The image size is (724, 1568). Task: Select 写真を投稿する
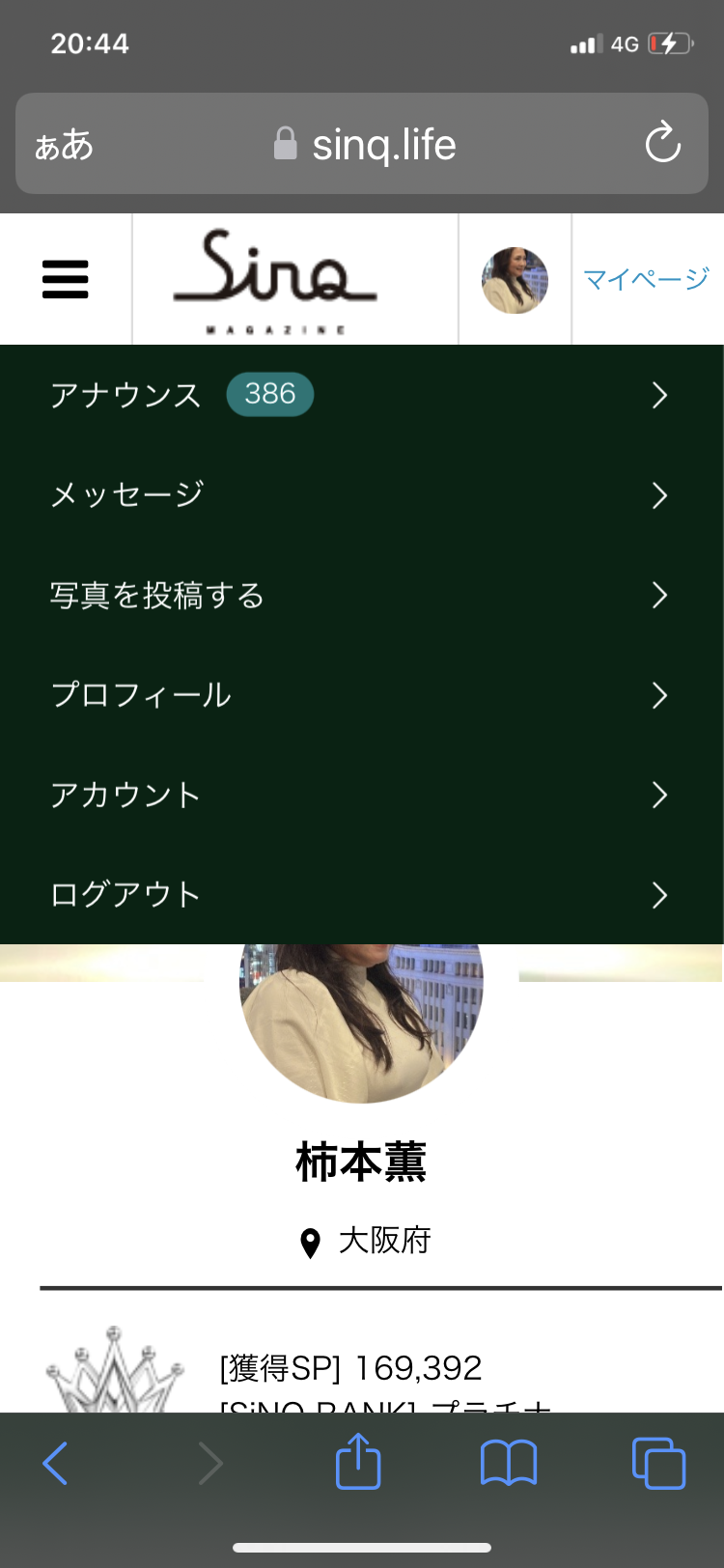362,595
